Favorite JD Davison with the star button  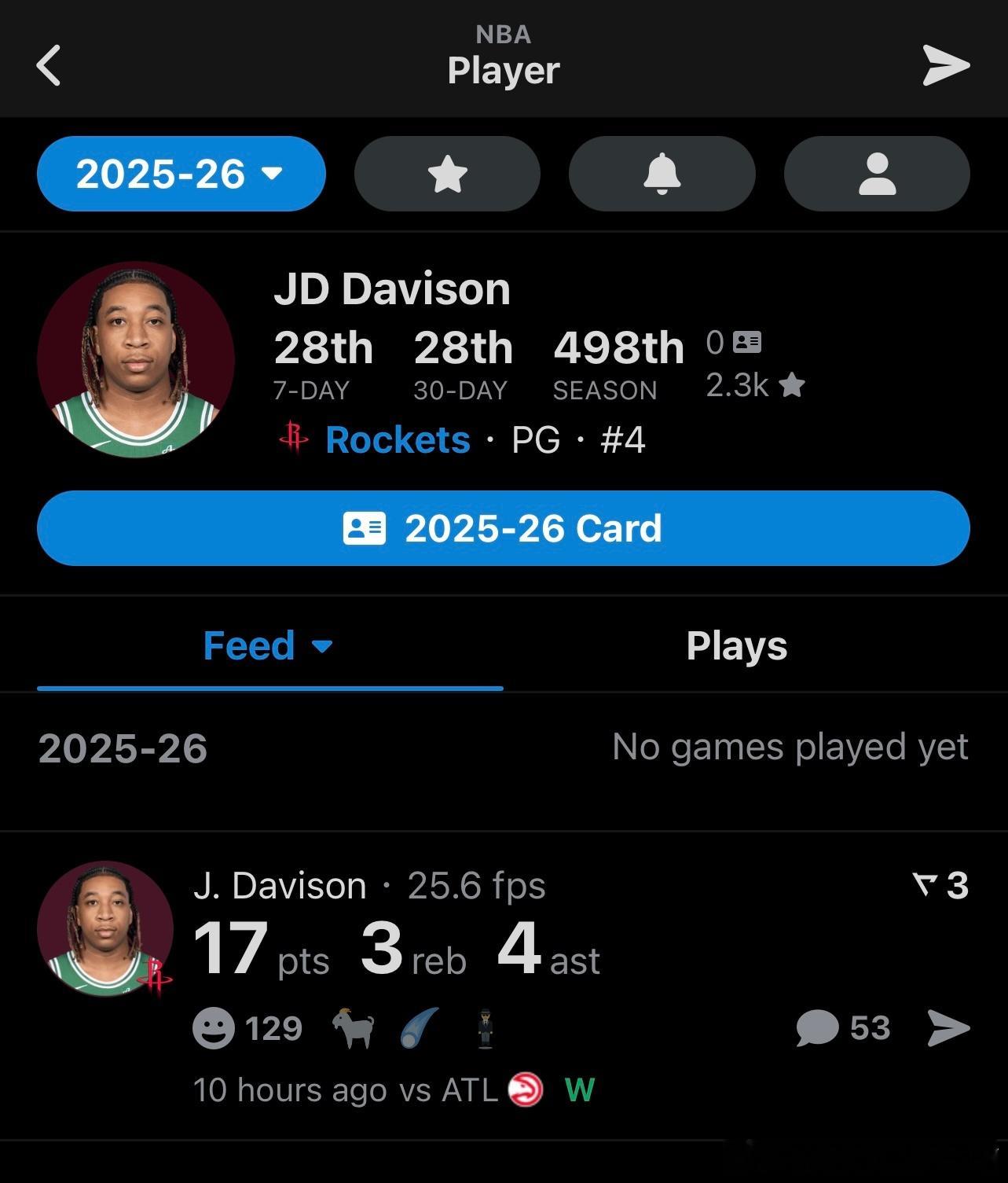447,174
